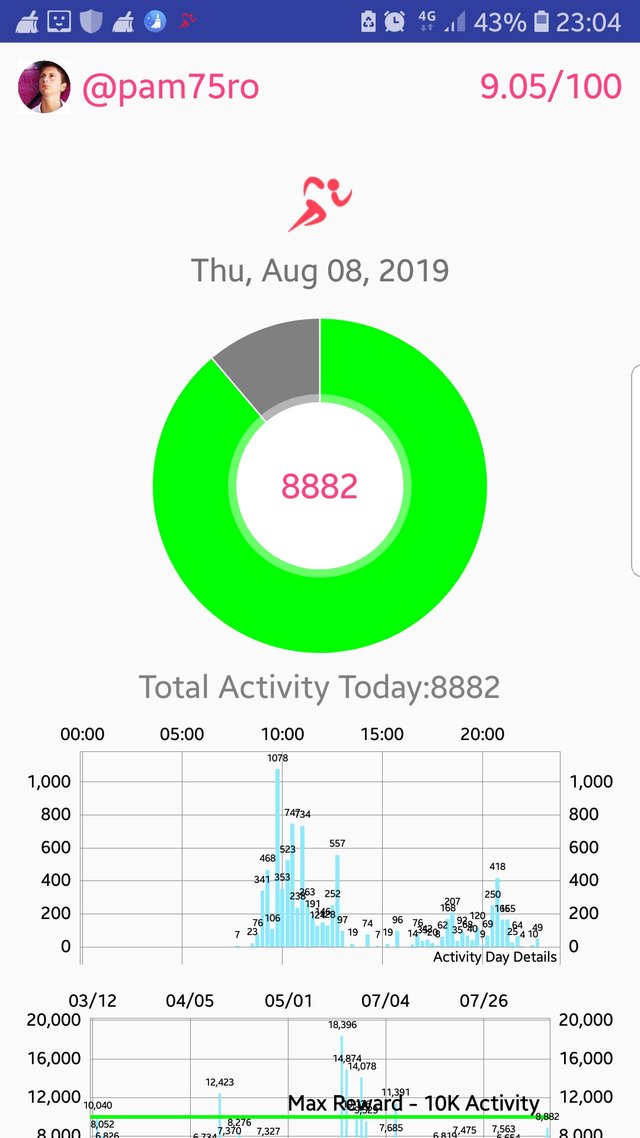Screen dimensions: 640x1138
Task: Open the Activity Day Details chart
Action: [x=320, y=846]
